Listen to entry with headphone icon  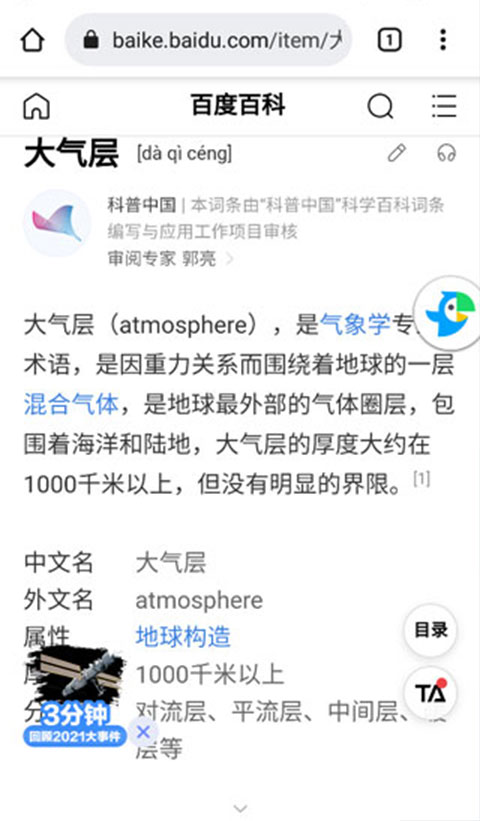pos(446,153)
